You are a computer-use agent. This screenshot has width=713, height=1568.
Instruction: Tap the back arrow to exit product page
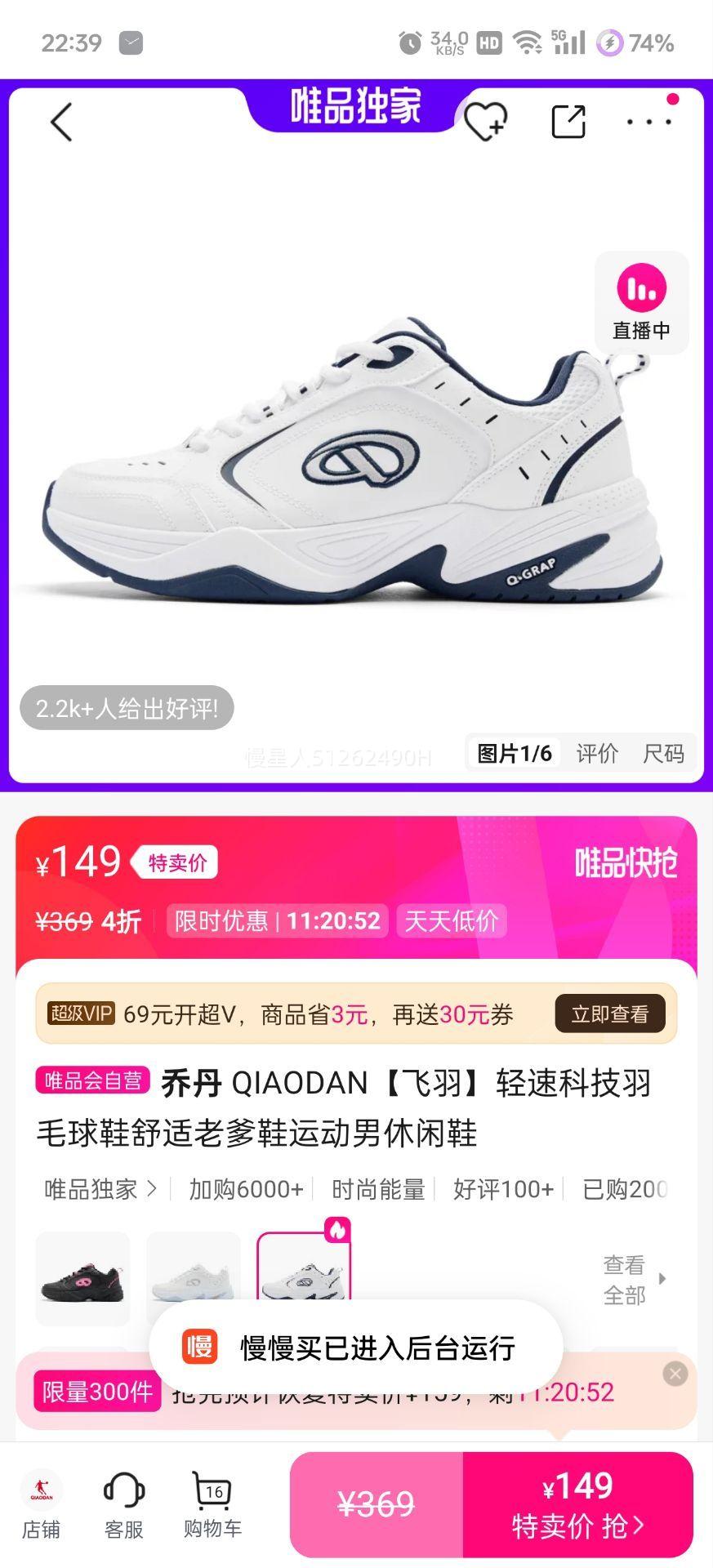(x=60, y=121)
